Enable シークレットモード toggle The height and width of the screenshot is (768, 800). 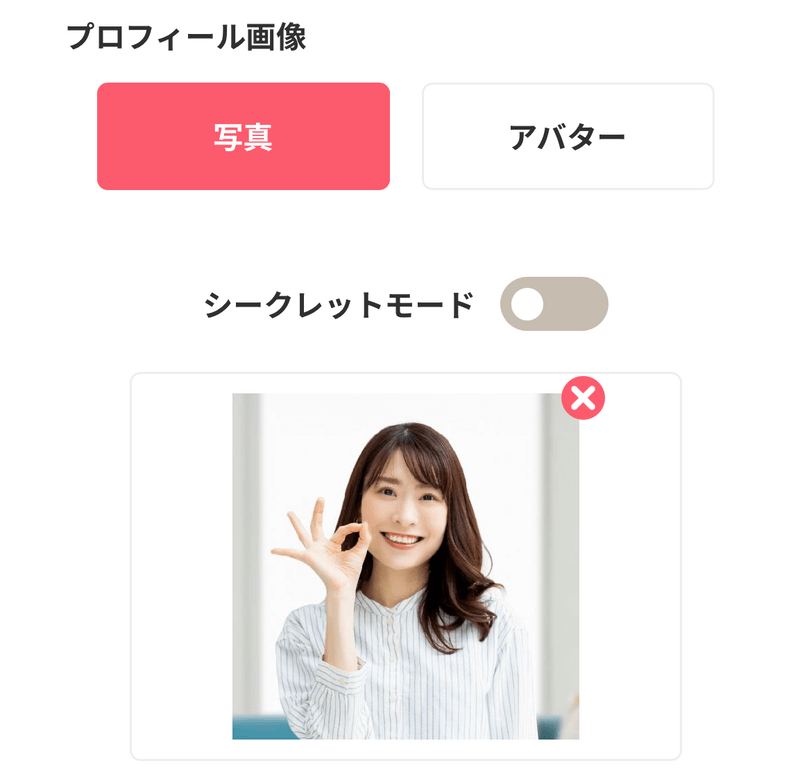click(x=554, y=304)
